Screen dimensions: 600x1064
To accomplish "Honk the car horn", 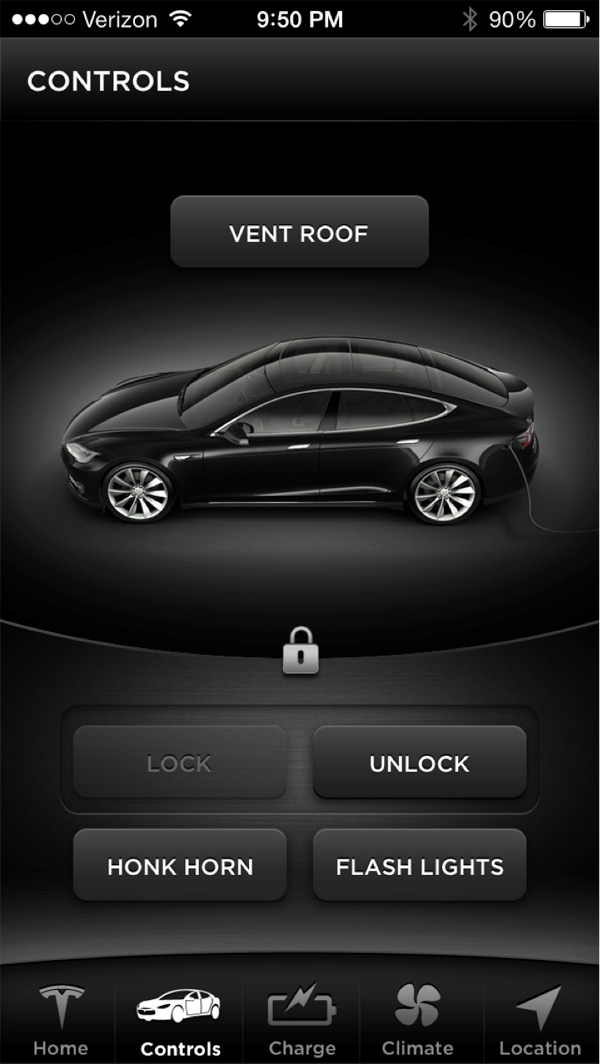I will pos(180,866).
